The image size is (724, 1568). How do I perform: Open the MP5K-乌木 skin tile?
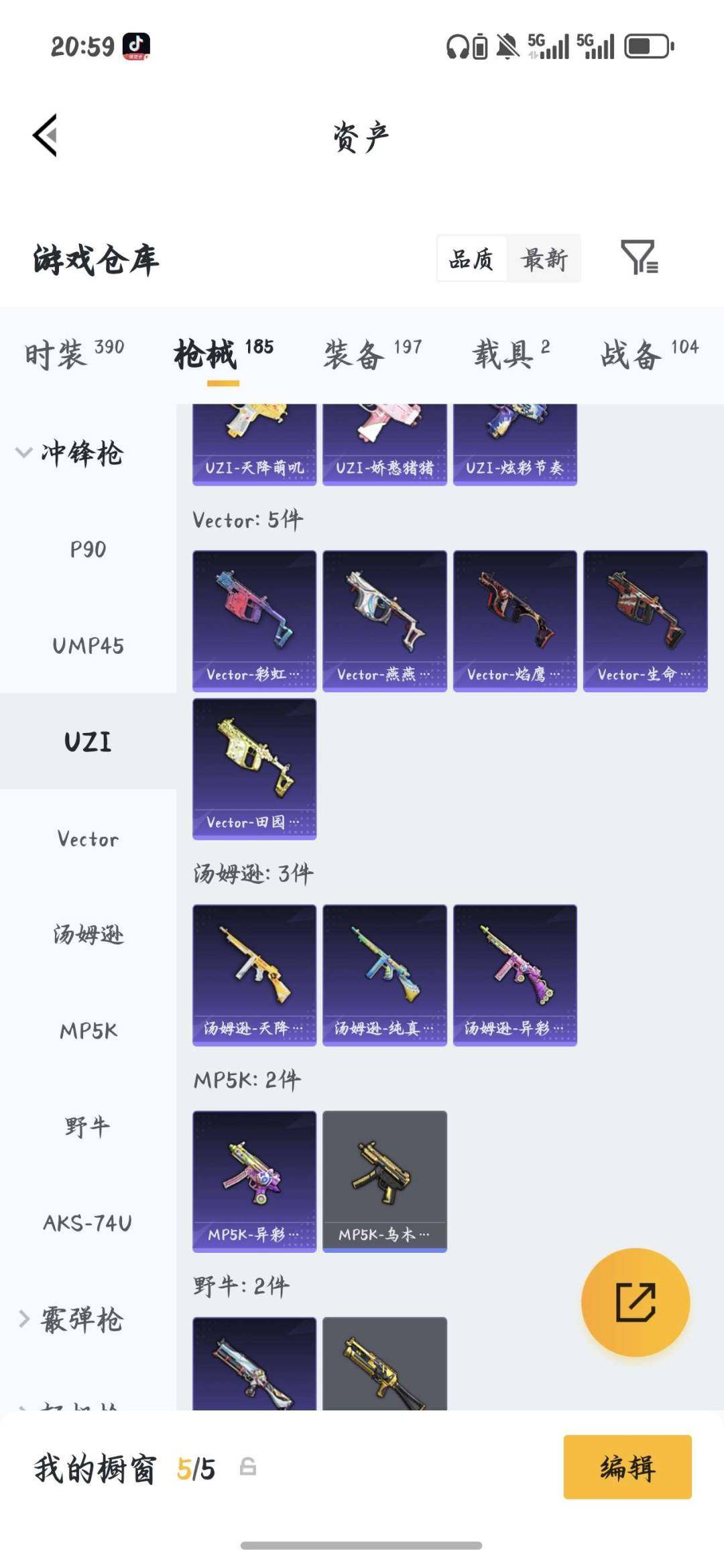[x=384, y=1181]
